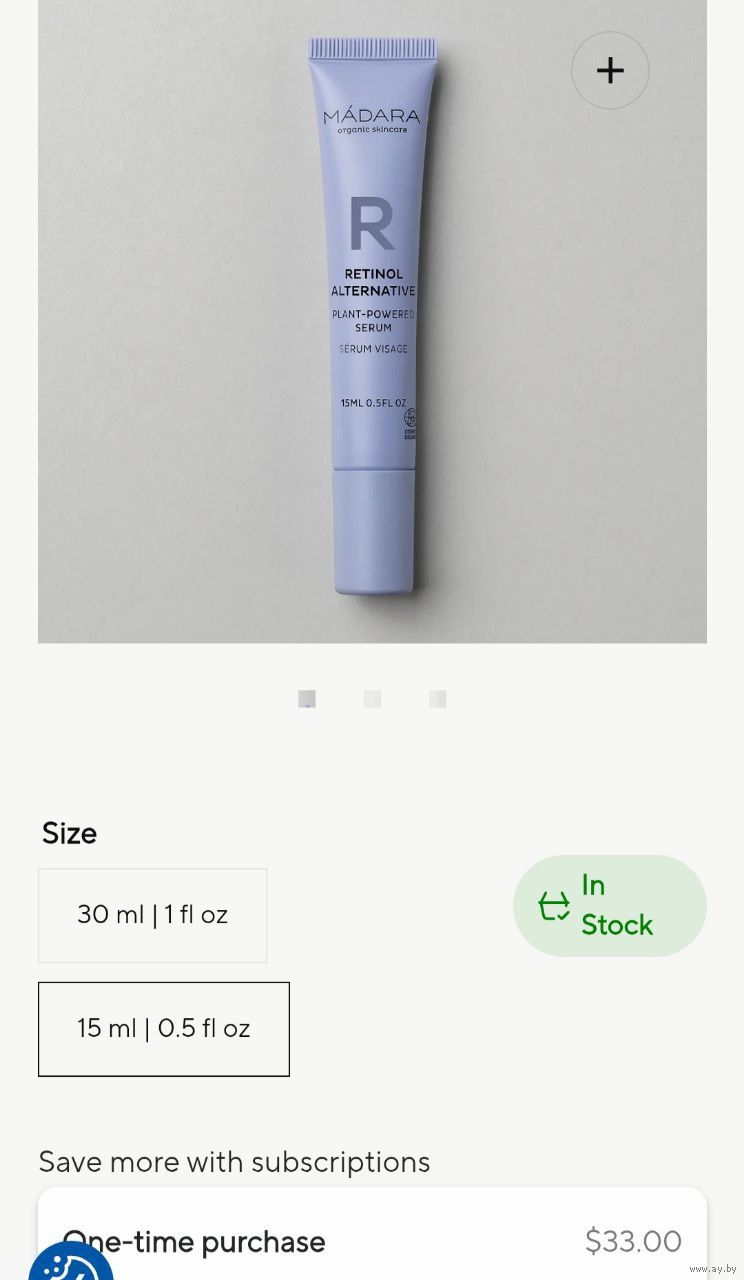Select the 30 ml | 1 fl oz size
The height and width of the screenshot is (1280, 744).
pyautogui.click(x=153, y=915)
